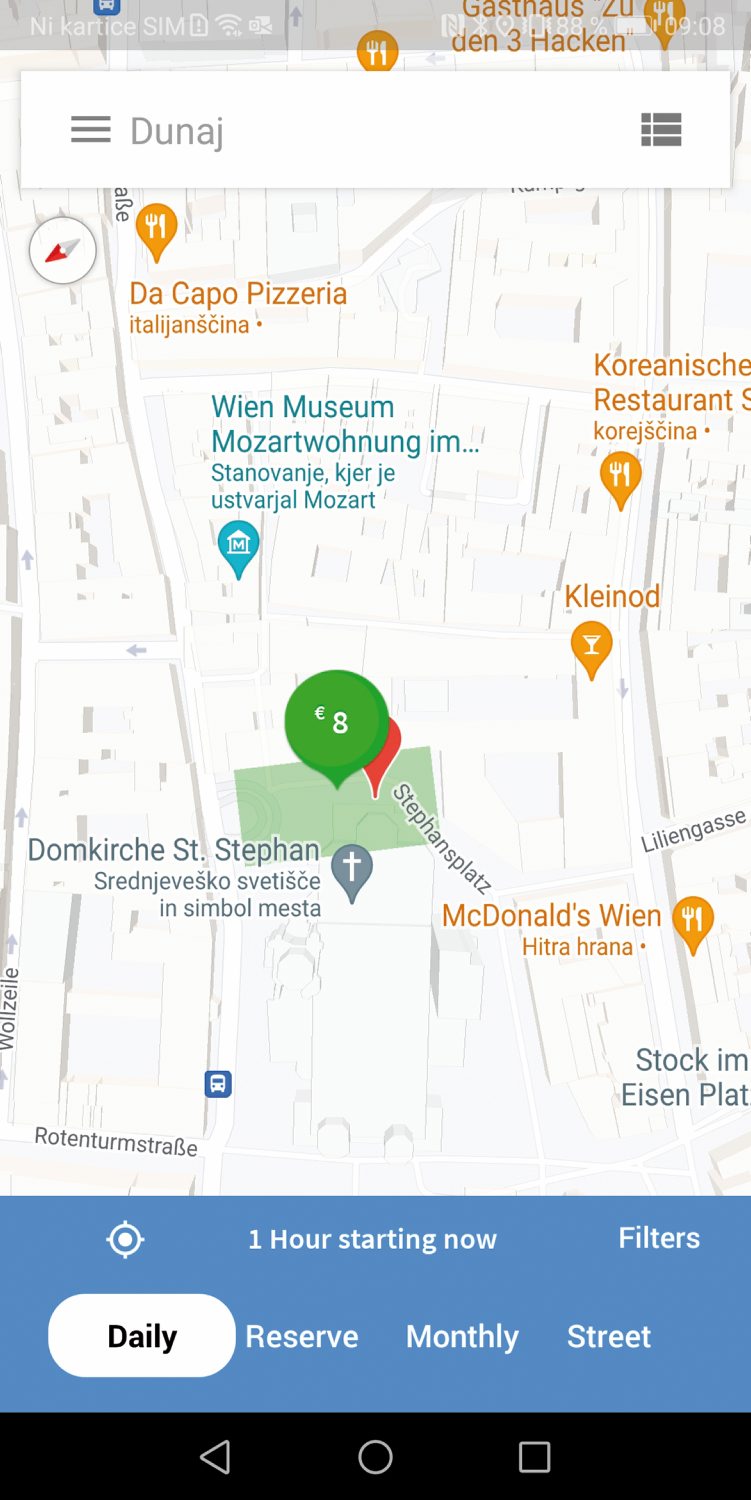The image size is (751, 1500).
Task: Select the green €8 parking marker
Action: tap(335, 720)
